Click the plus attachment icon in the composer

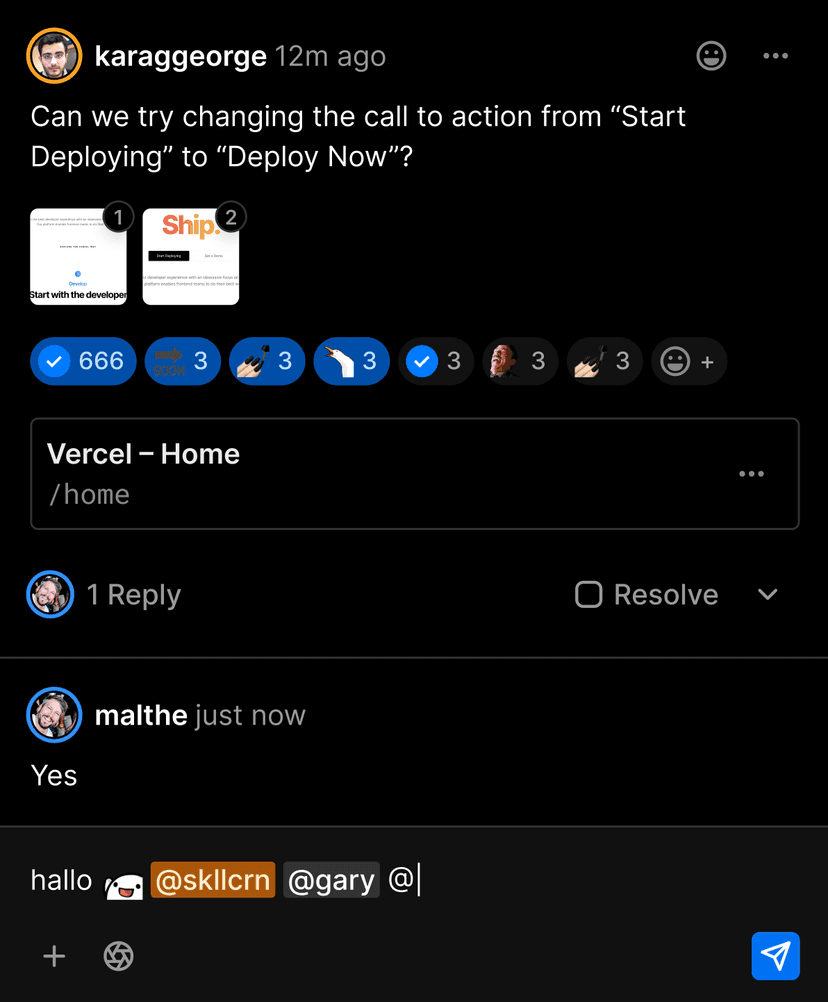[x=54, y=956]
